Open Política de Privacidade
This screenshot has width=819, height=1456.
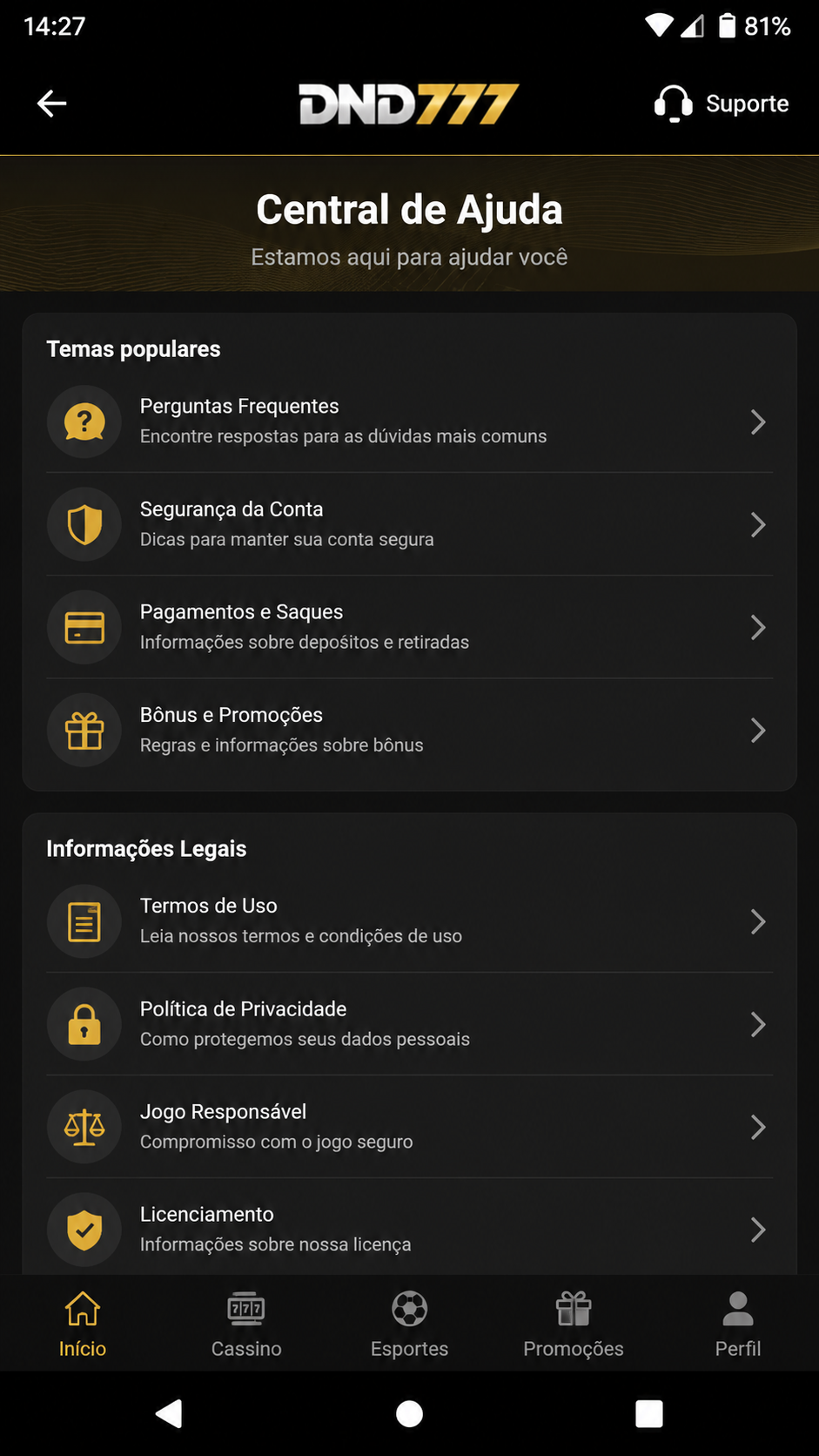(409, 1024)
